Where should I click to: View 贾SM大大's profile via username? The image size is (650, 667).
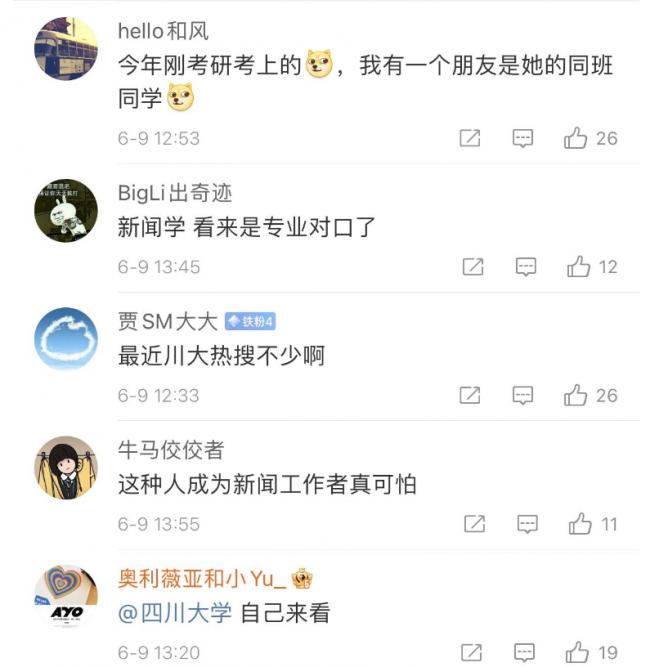tap(167, 321)
